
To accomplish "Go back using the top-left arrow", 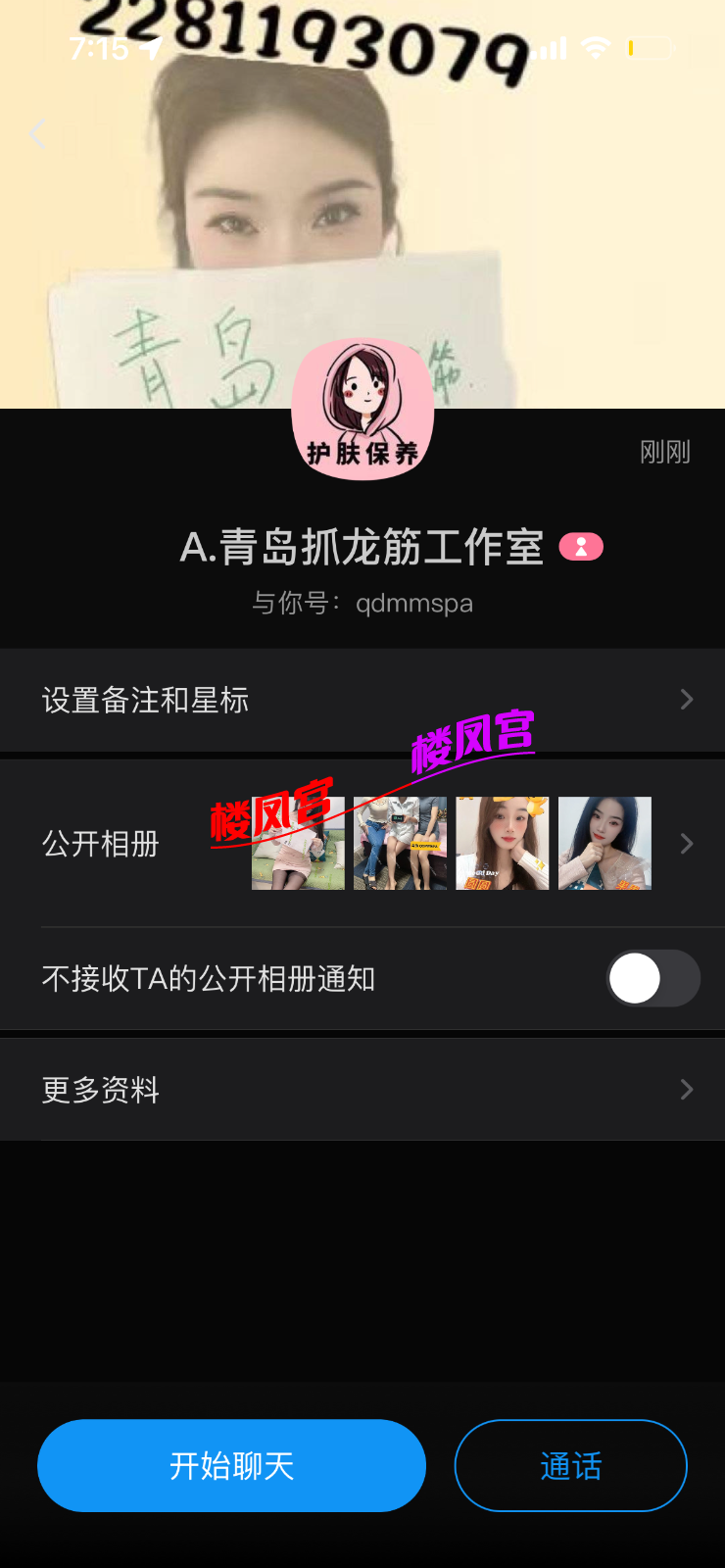I will (39, 133).
